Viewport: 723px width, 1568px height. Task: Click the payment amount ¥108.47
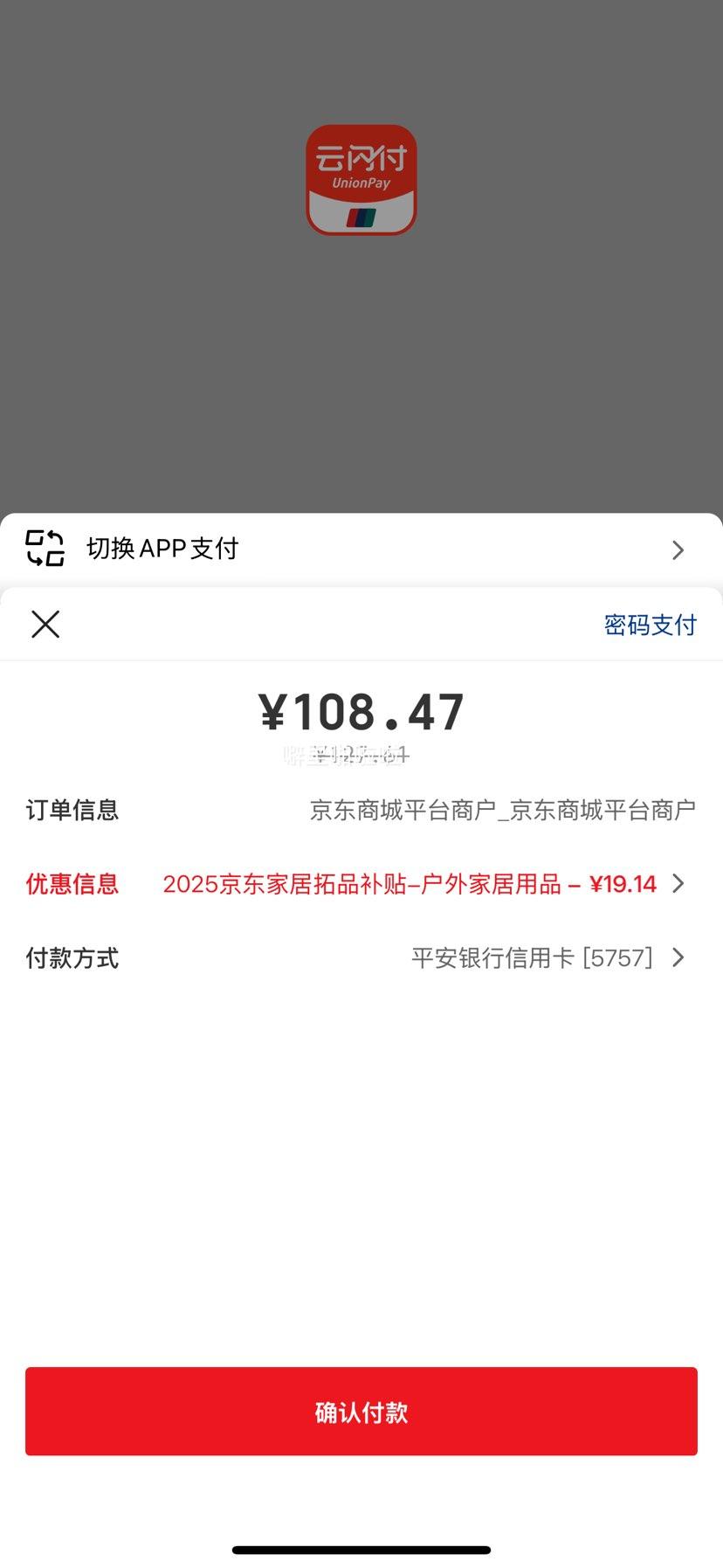point(361,710)
